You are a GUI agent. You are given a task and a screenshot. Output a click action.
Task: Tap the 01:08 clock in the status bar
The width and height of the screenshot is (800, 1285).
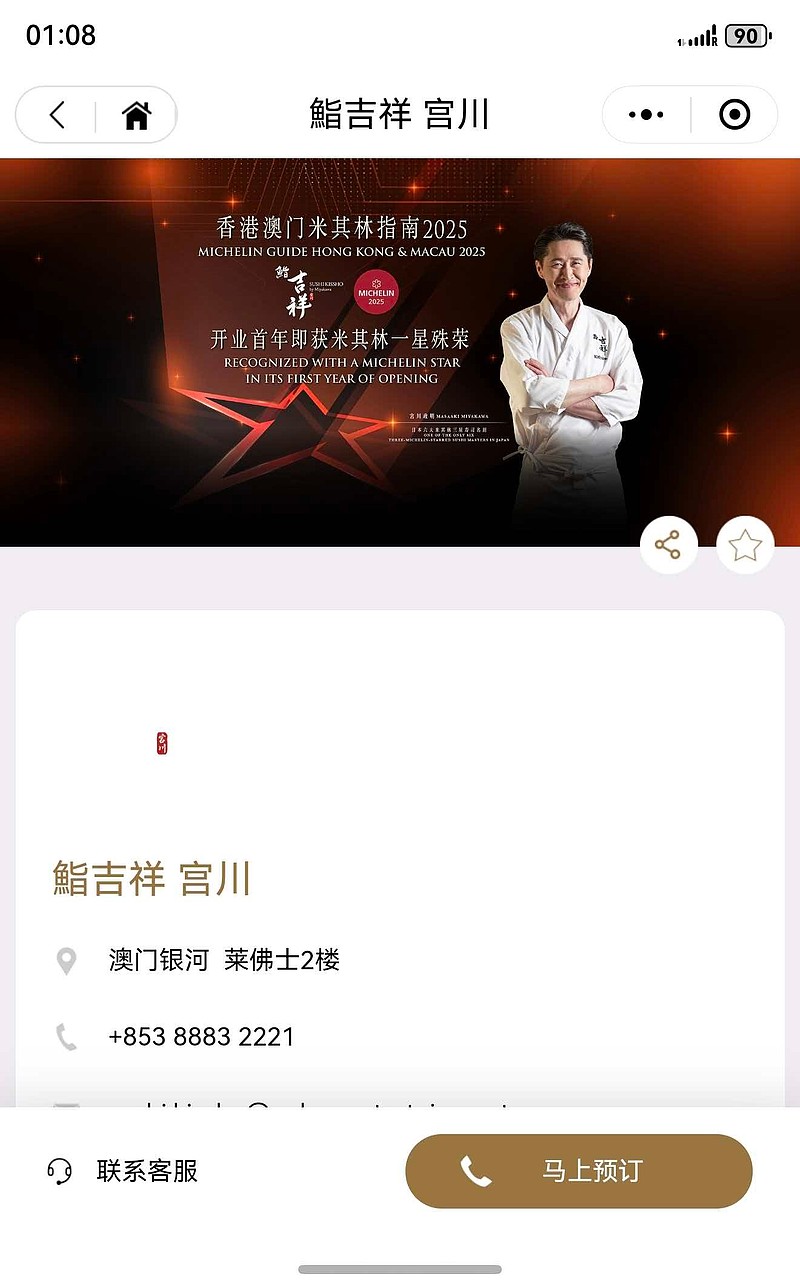pyautogui.click(x=55, y=35)
